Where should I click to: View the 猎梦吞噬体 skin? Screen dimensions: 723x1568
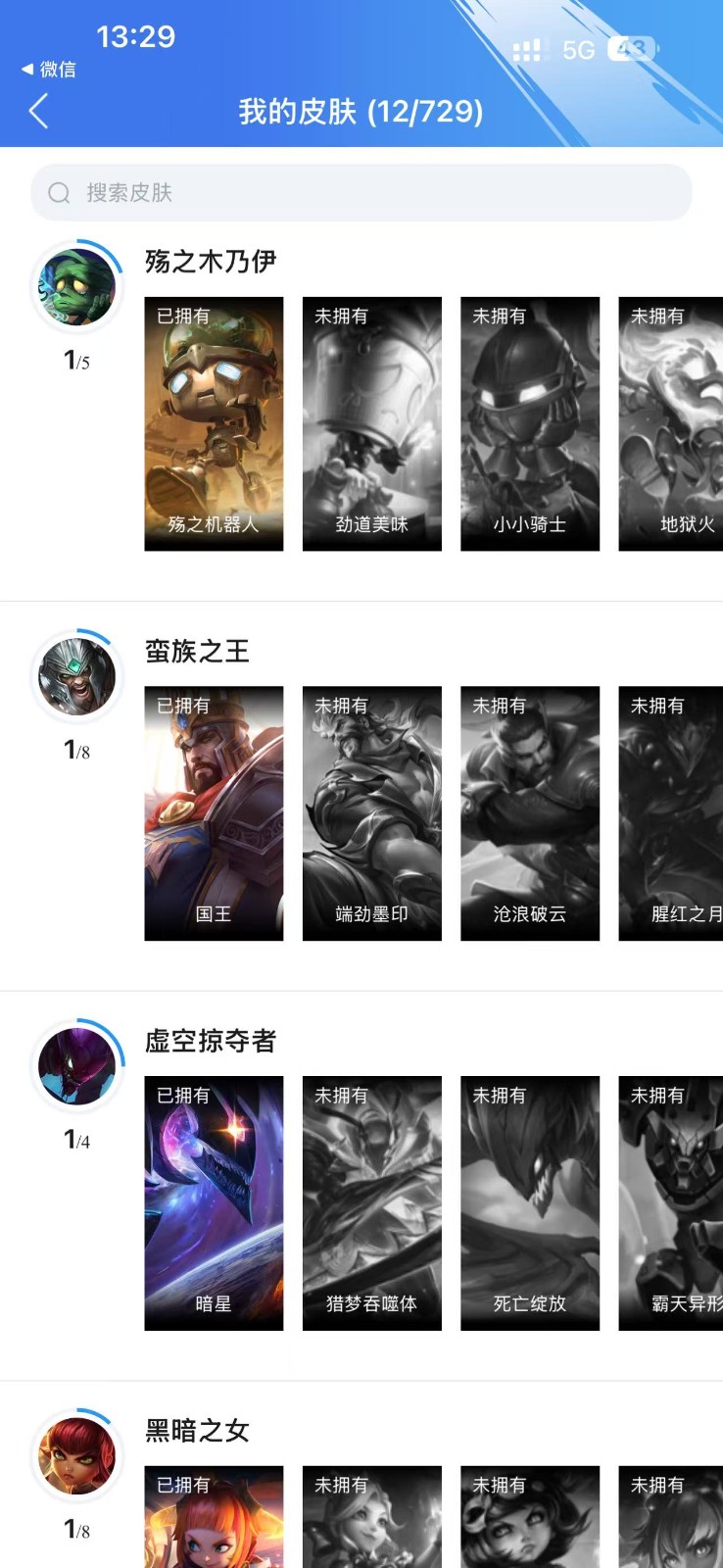(x=371, y=1202)
